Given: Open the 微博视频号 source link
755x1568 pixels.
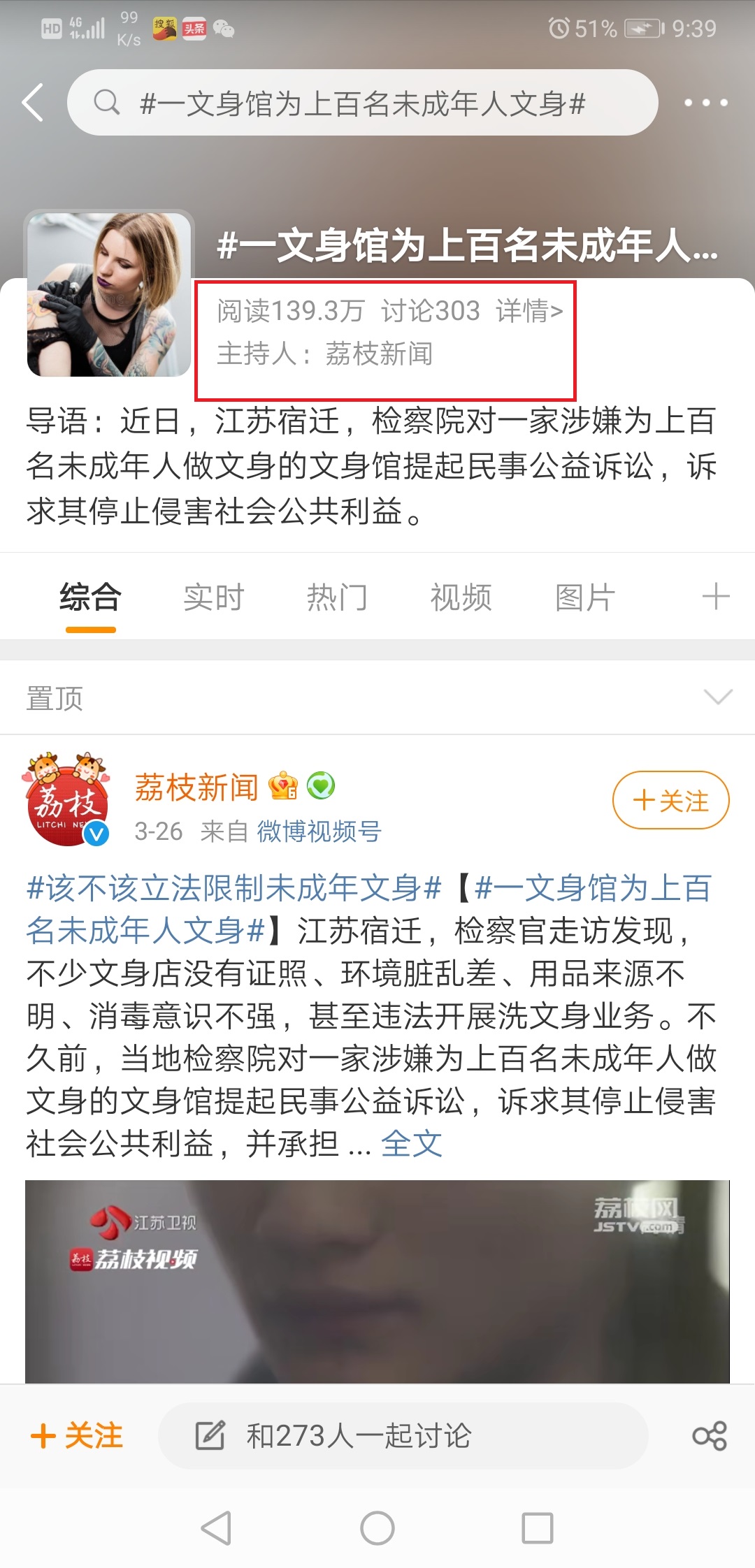Looking at the screenshot, I should point(319,832).
